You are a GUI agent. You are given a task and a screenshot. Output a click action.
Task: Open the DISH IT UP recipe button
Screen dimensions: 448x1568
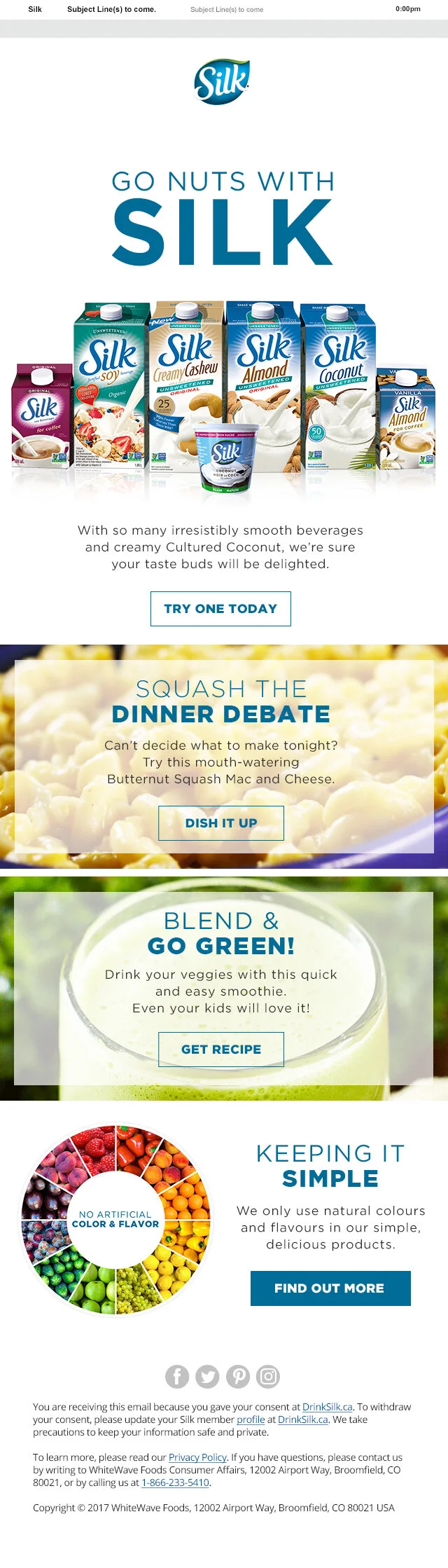tap(221, 823)
